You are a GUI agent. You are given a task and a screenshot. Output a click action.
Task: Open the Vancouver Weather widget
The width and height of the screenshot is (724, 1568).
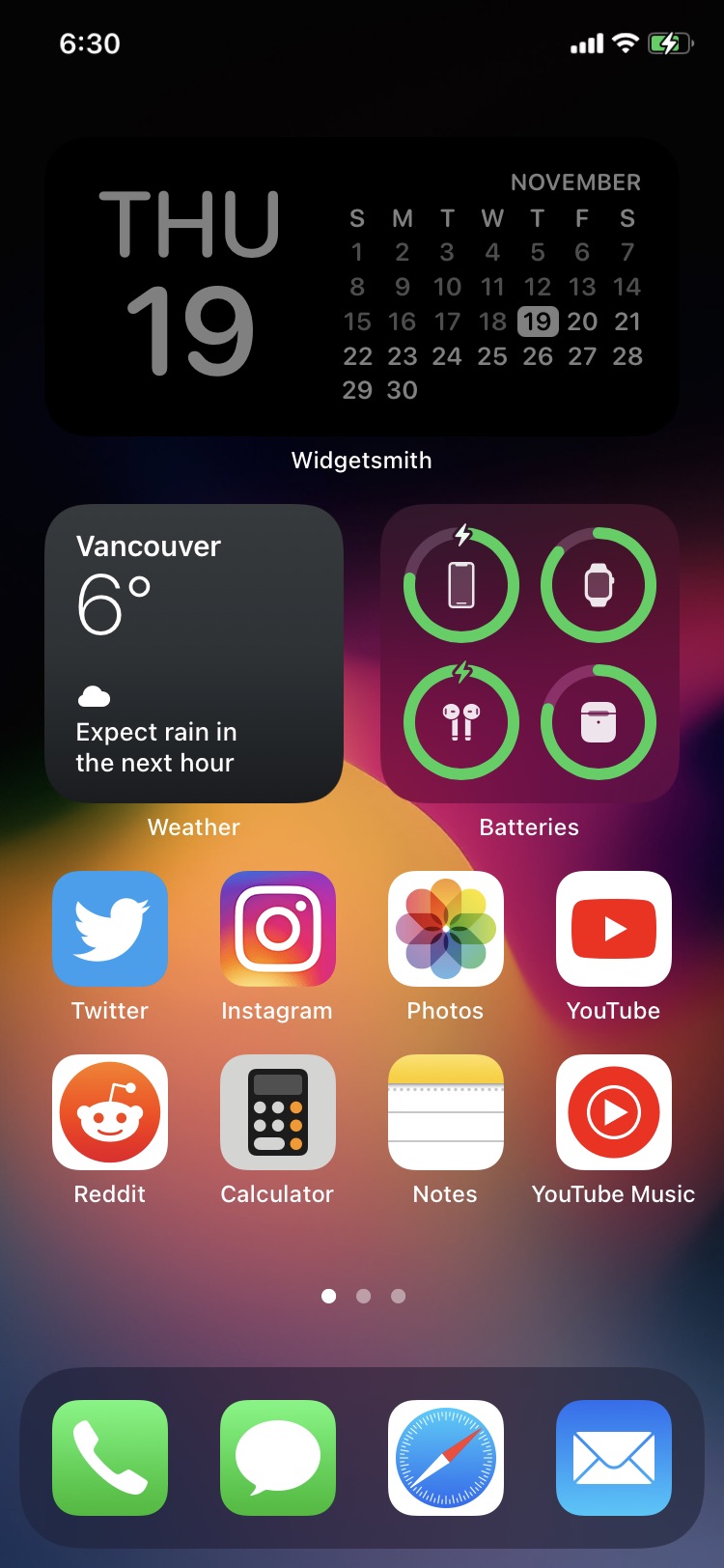194,654
